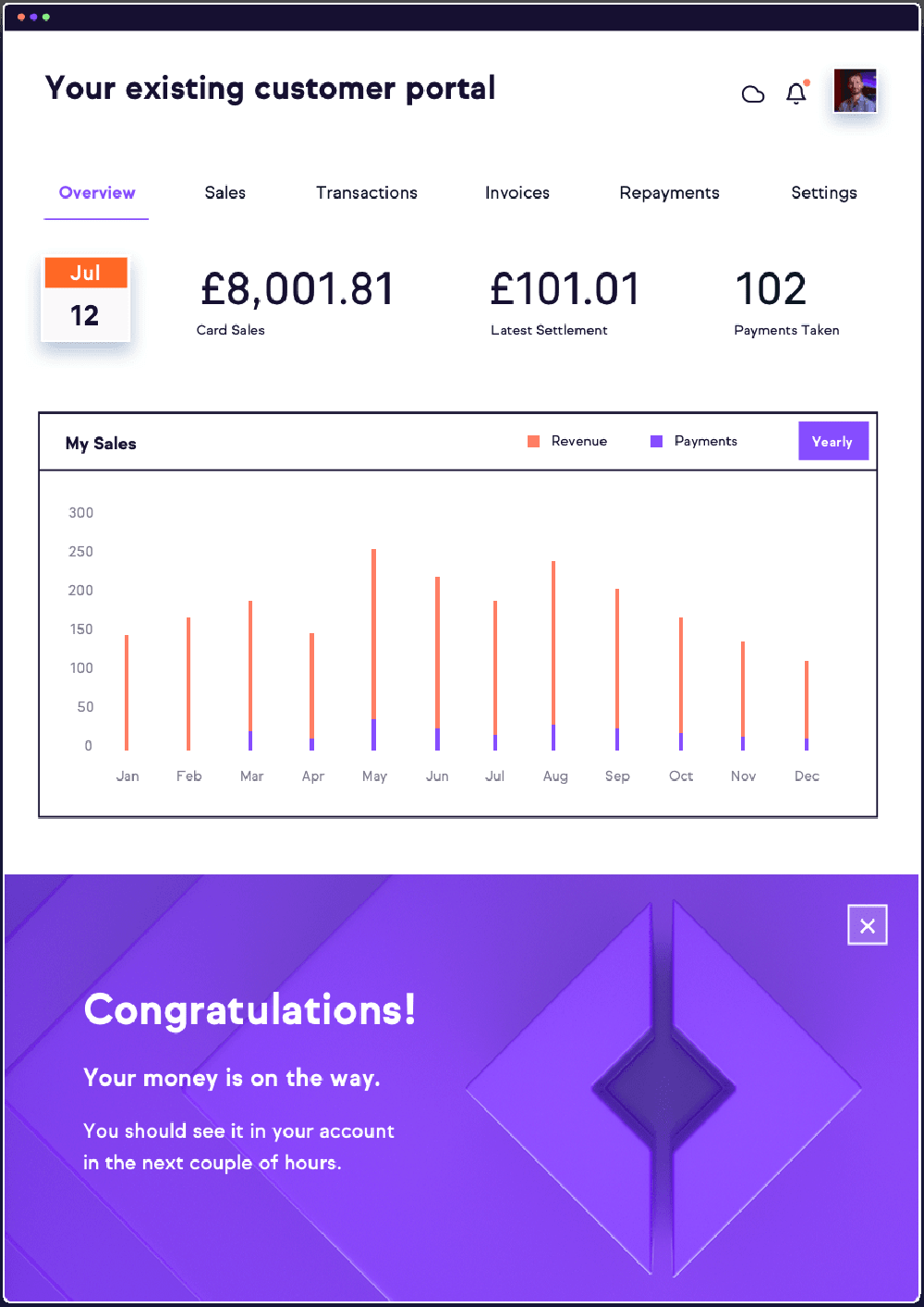The width and height of the screenshot is (924, 1307).
Task: Toggle the Payments legend item
Action: (x=694, y=442)
